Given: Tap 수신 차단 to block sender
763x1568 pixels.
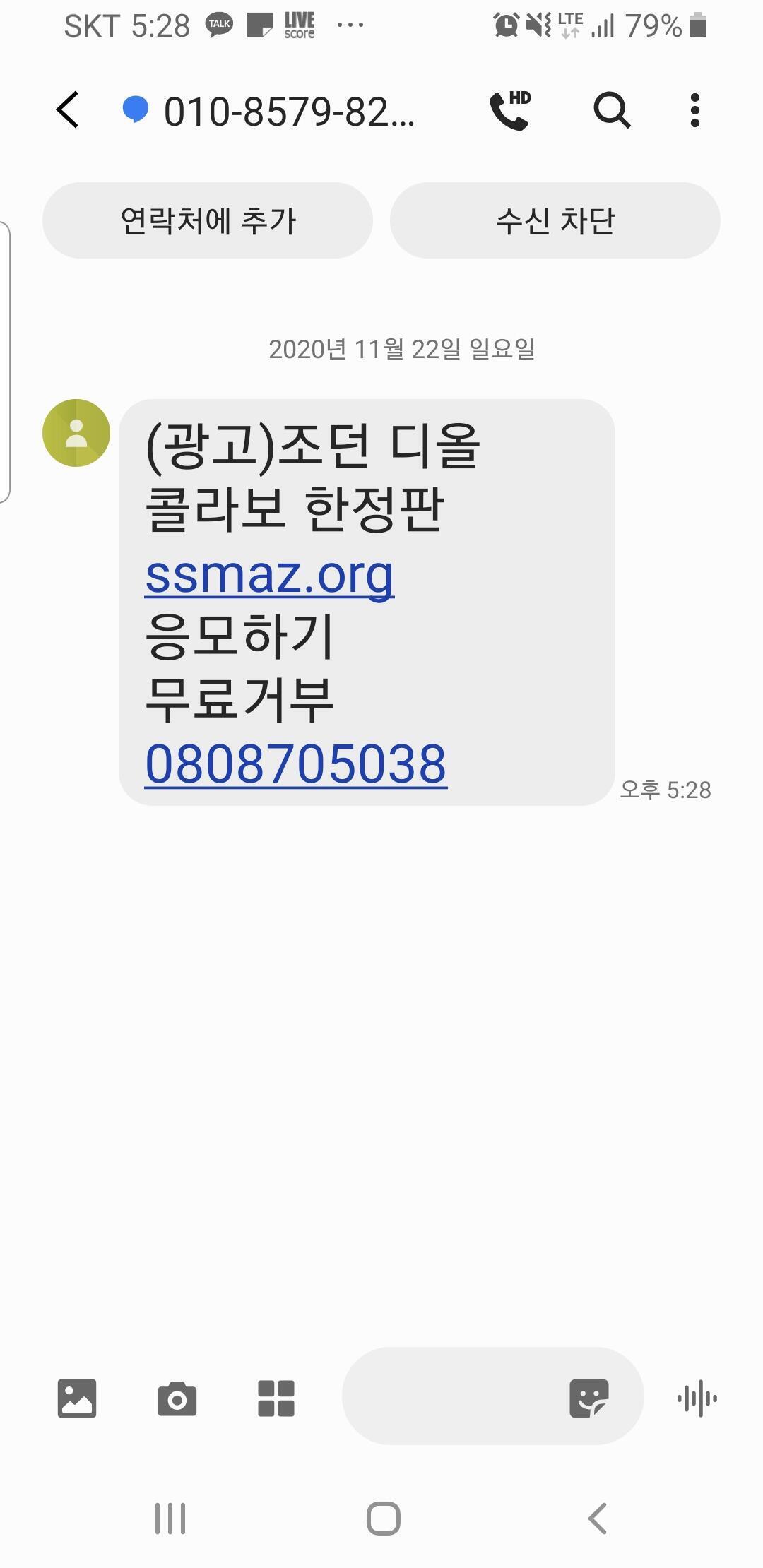Looking at the screenshot, I should [x=555, y=220].
